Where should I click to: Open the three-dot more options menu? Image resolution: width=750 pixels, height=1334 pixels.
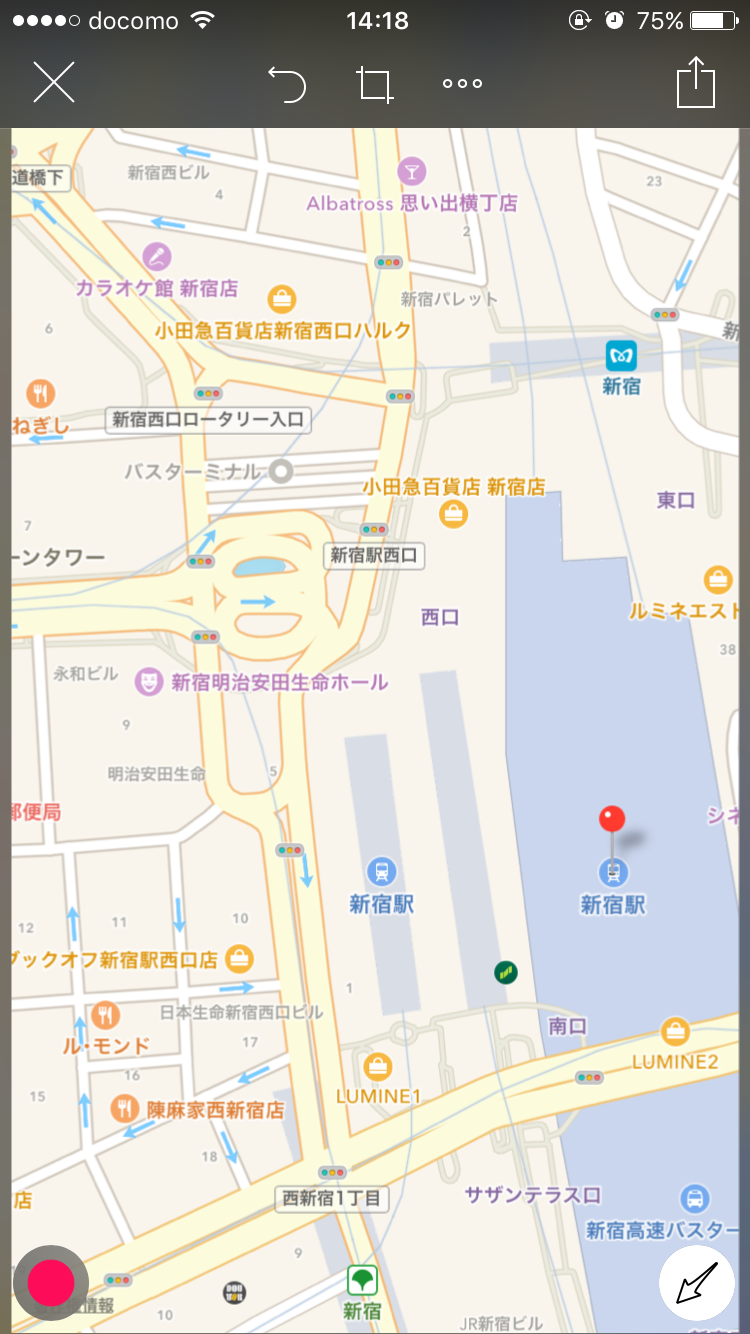pos(463,84)
